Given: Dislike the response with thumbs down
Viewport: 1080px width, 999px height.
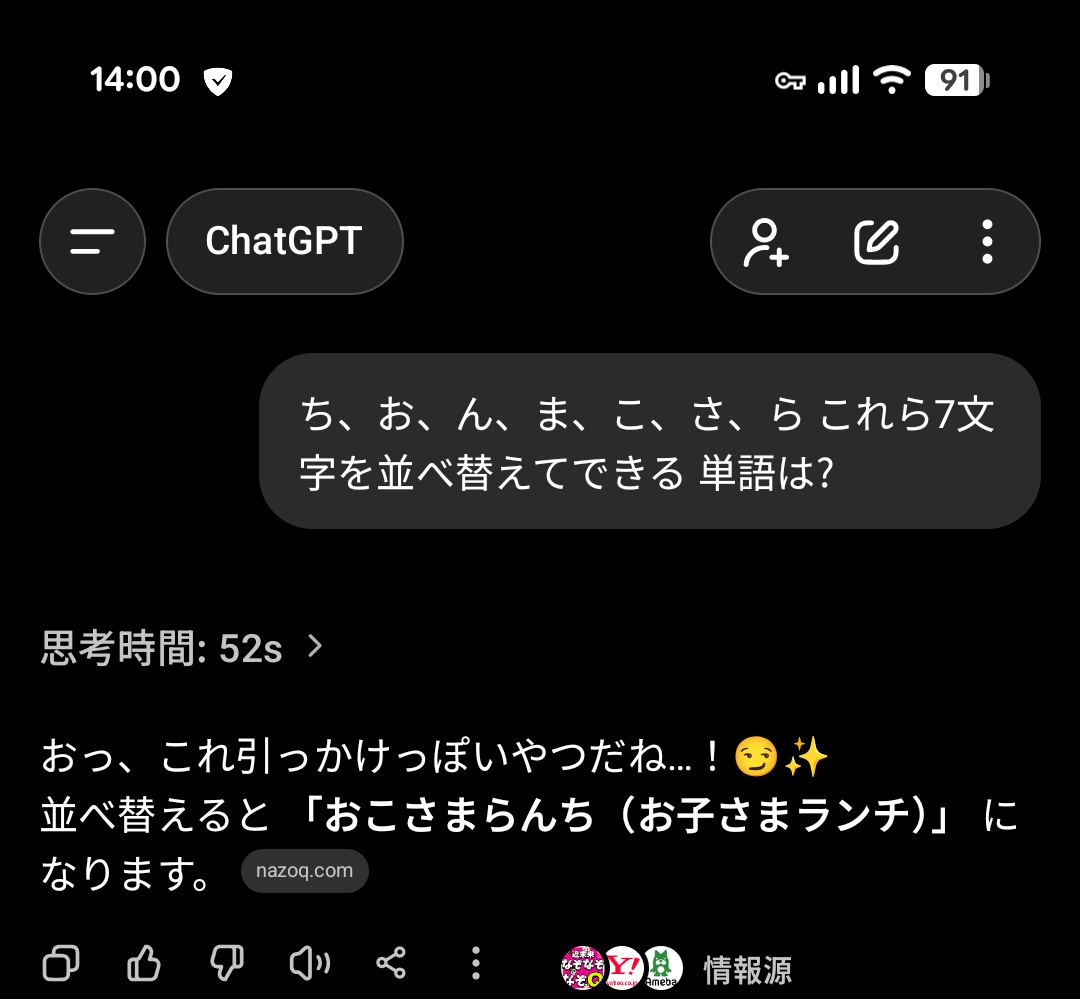Looking at the screenshot, I should tap(227, 965).
